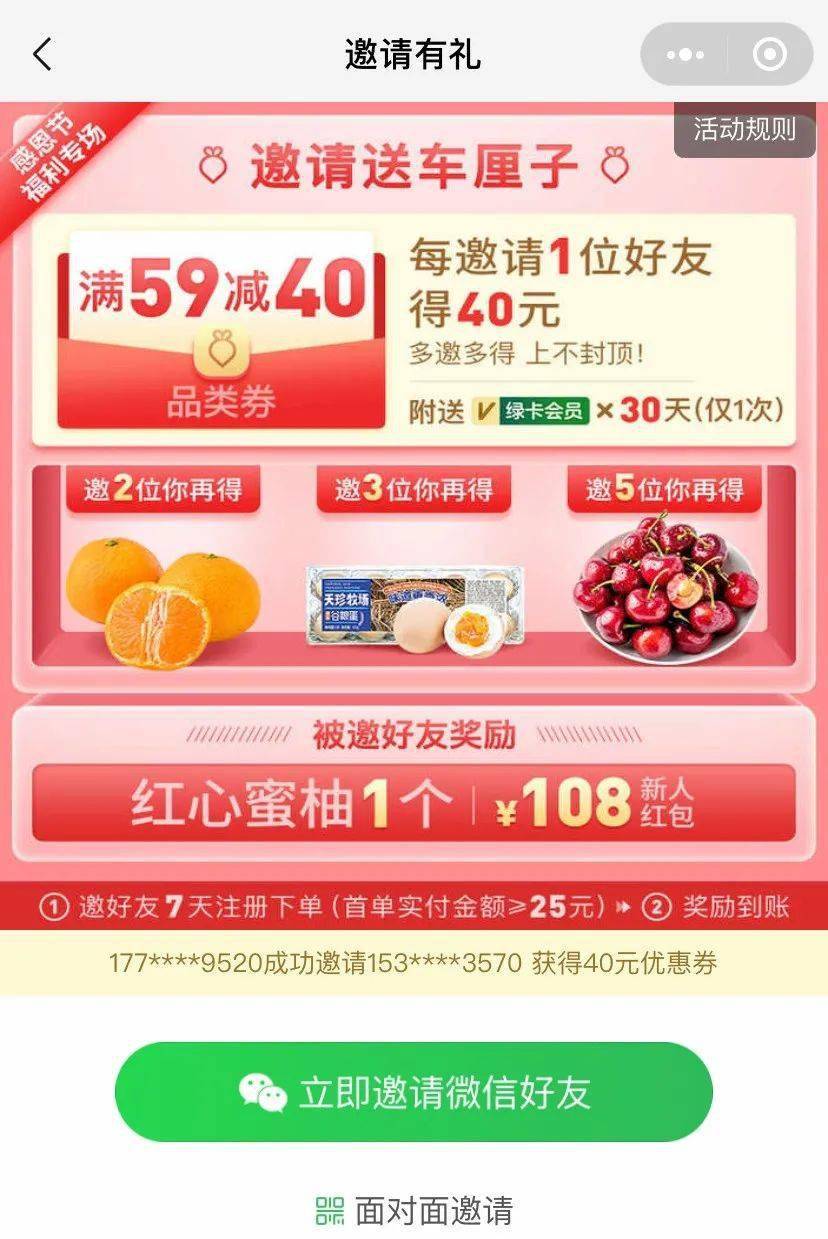The height and width of the screenshot is (1239, 828).
Task: Open 活动规则 activity rules
Action: 745,130
